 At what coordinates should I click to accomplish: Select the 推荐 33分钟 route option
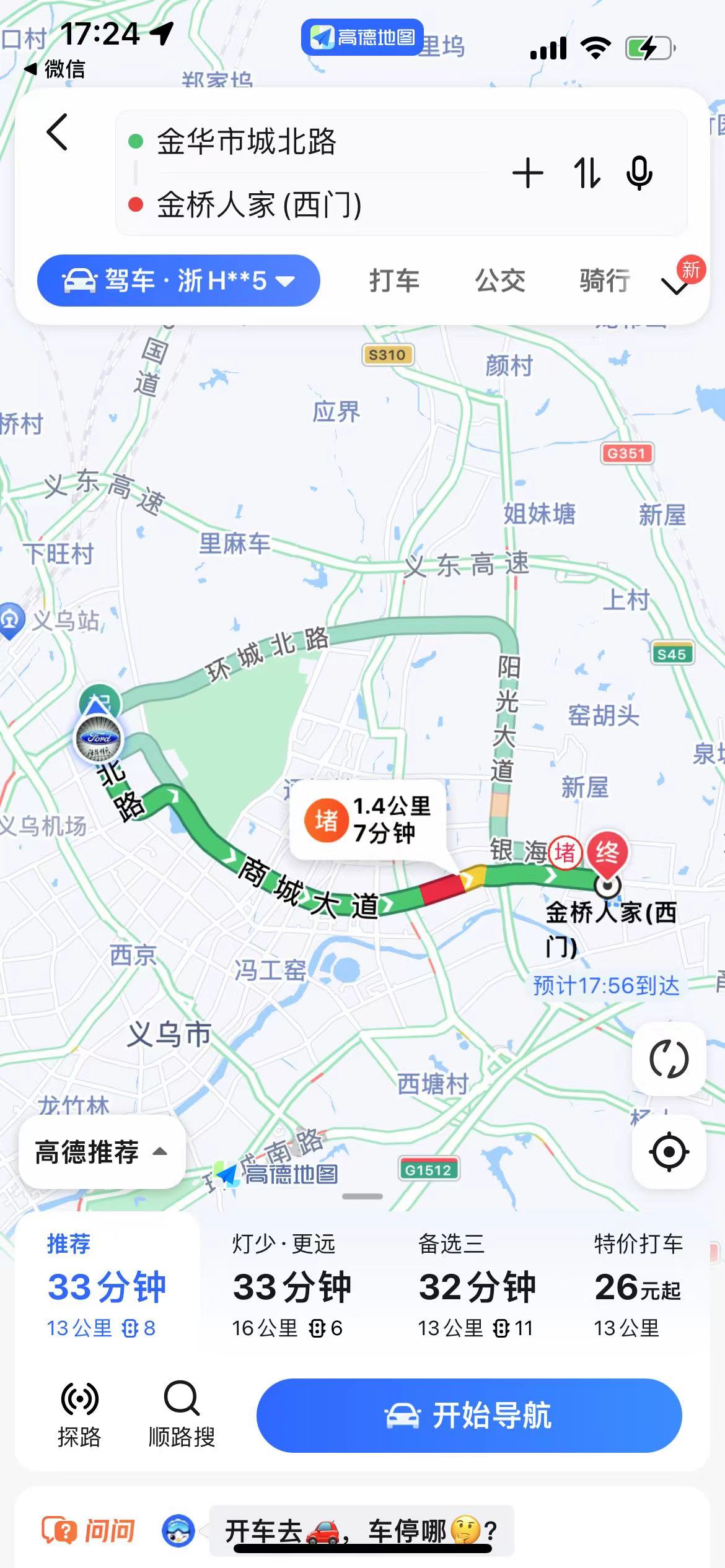tap(107, 1286)
